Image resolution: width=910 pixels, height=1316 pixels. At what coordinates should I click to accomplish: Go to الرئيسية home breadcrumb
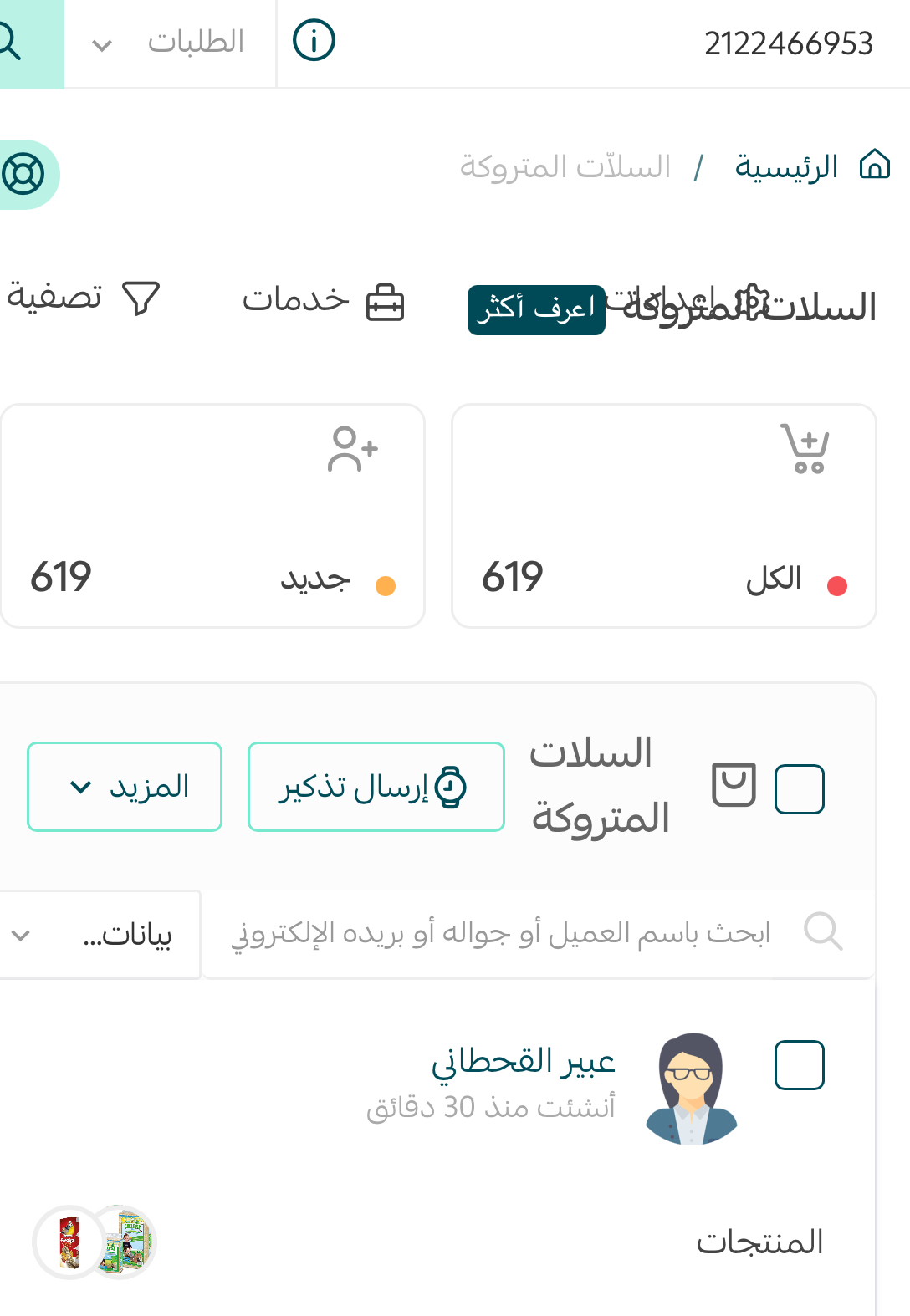[810, 166]
